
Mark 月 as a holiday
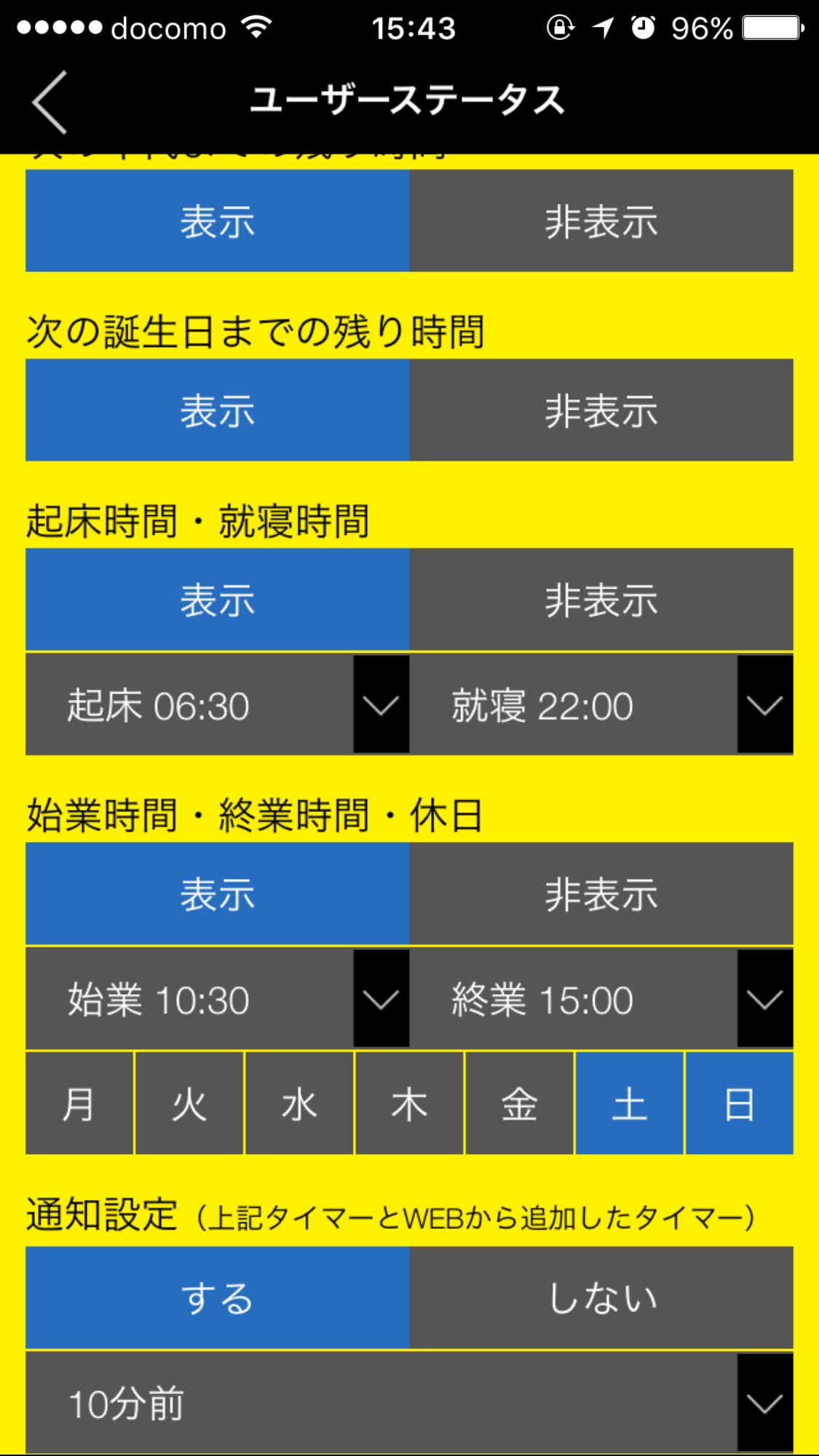tap(79, 1103)
